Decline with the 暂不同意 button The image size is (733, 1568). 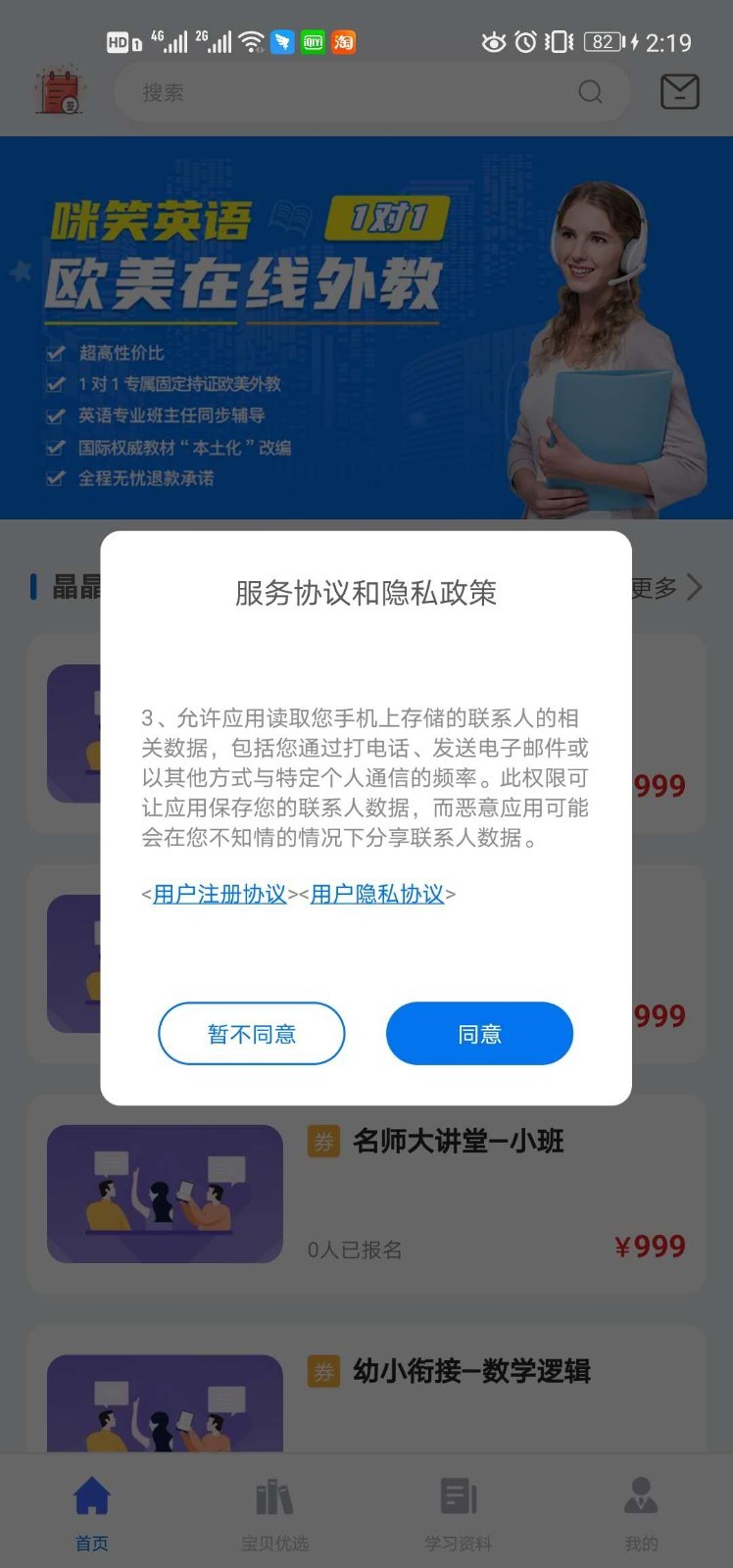pos(252,1033)
